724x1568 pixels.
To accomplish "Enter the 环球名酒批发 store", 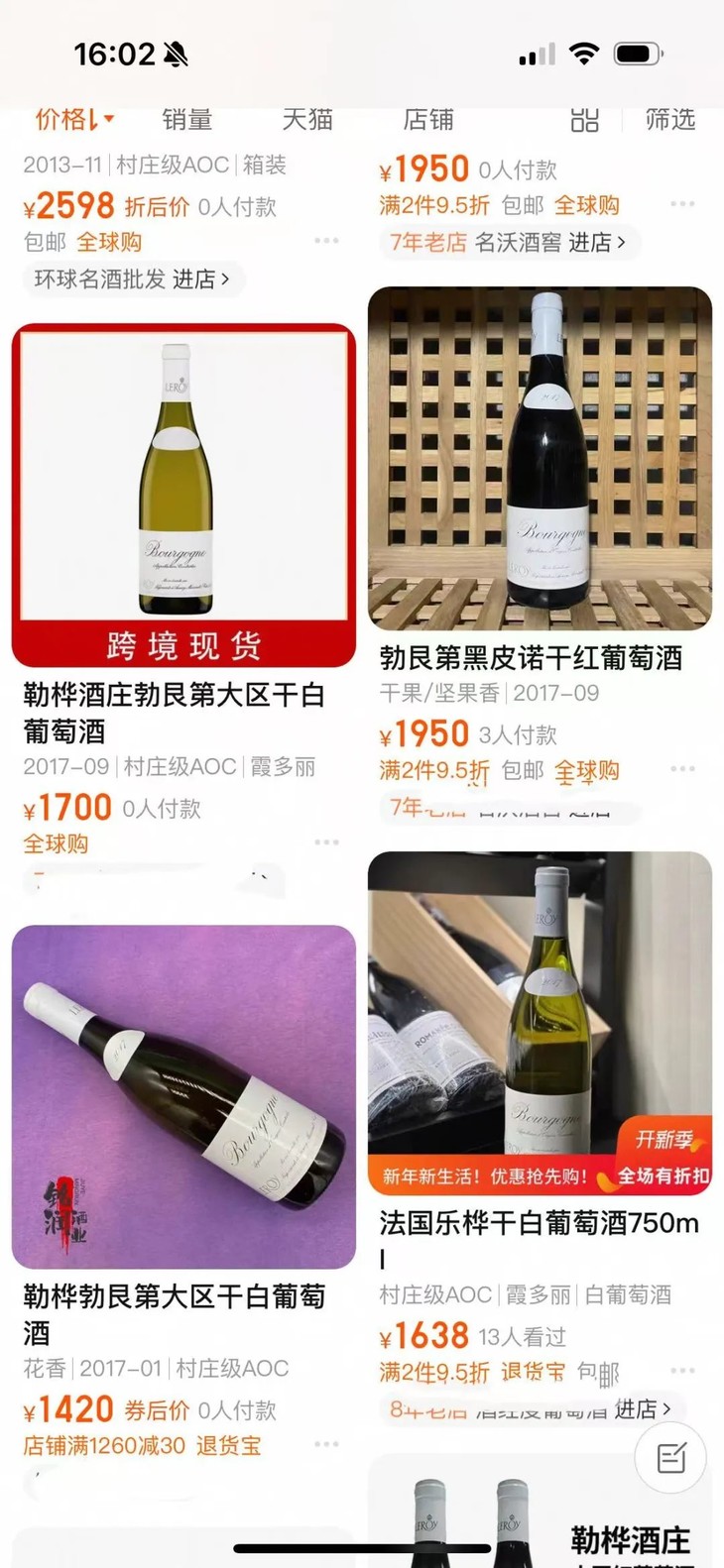I will [132, 280].
